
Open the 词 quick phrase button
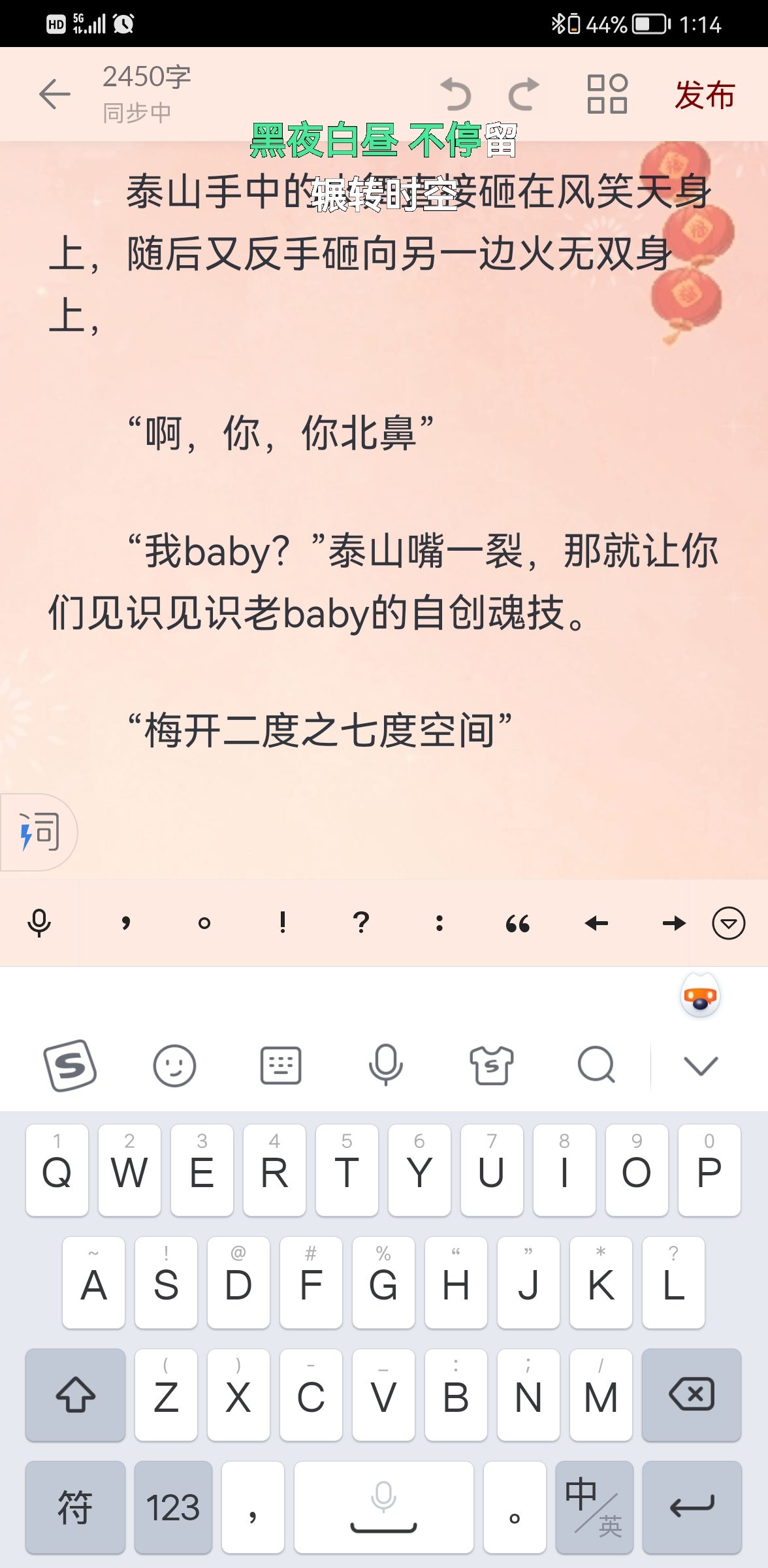point(39,832)
